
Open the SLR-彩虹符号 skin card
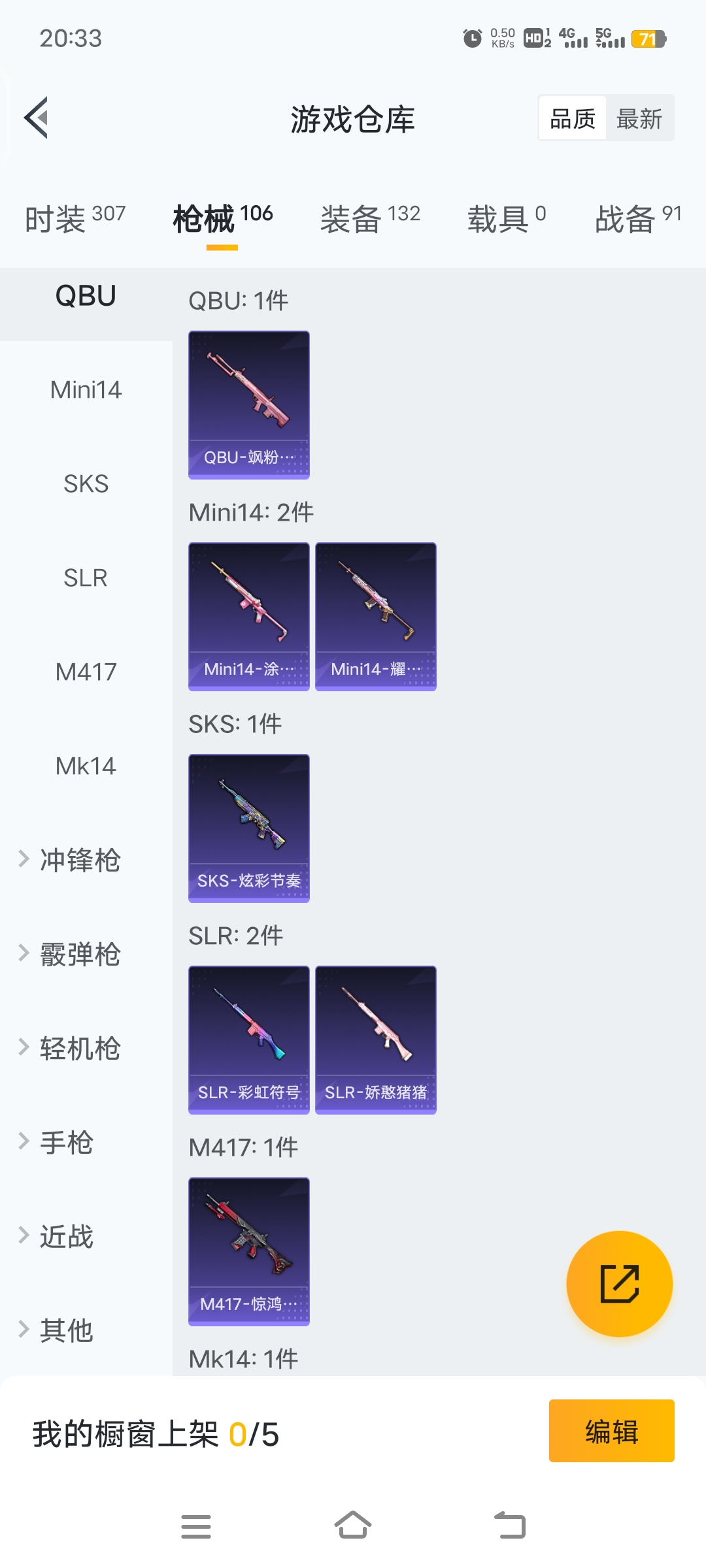(249, 1040)
